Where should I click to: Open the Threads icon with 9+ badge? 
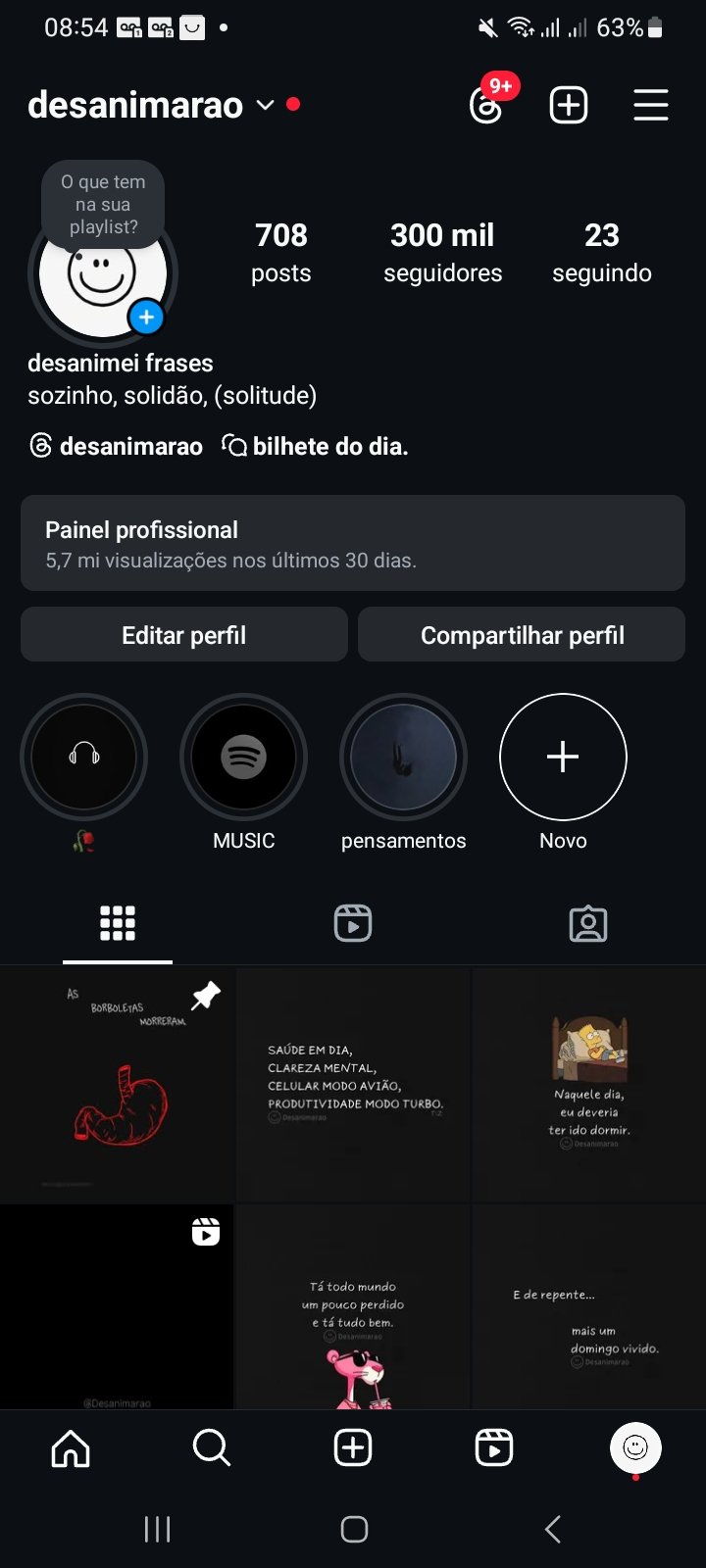pyautogui.click(x=487, y=105)
